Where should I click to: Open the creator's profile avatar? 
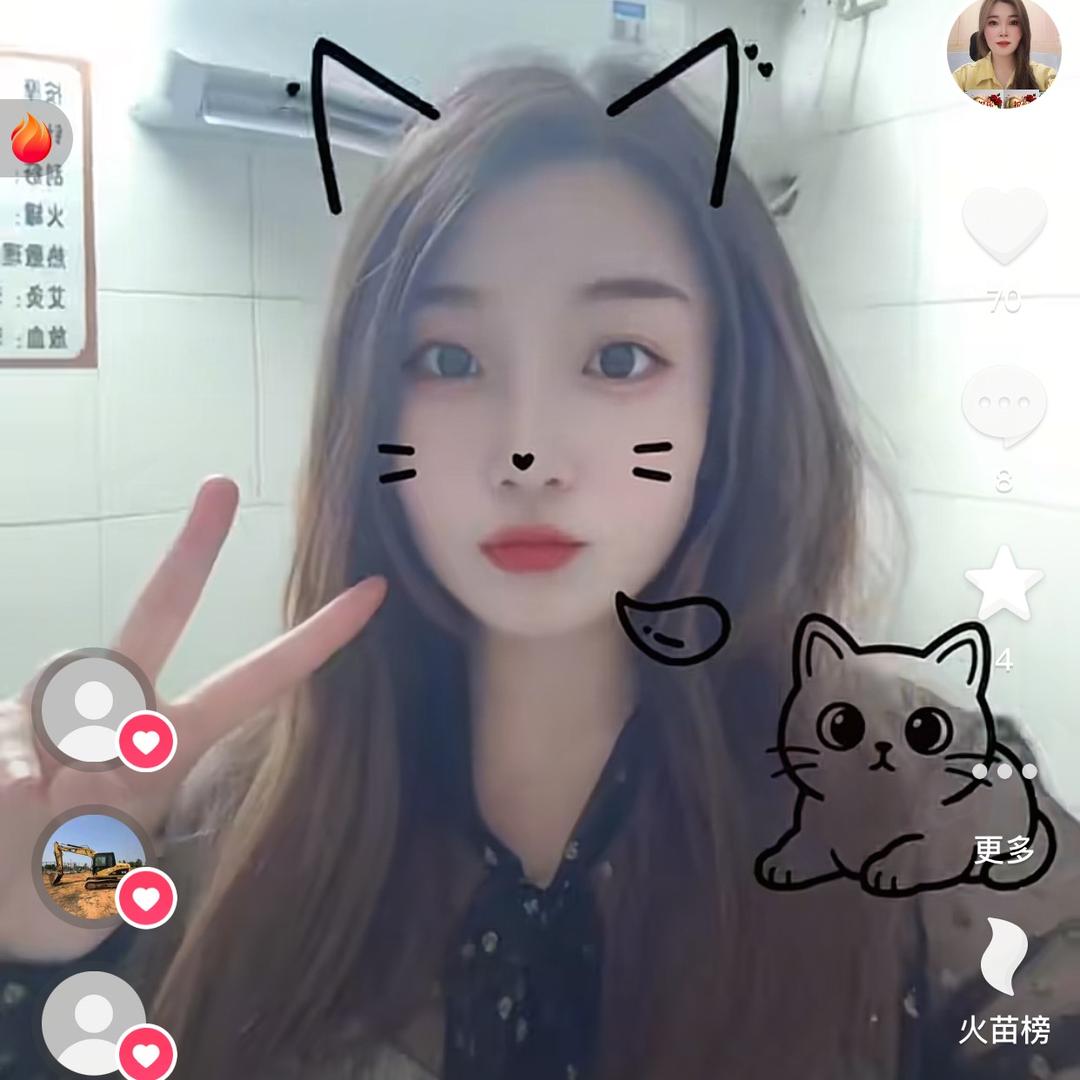tap(1003, 52)
